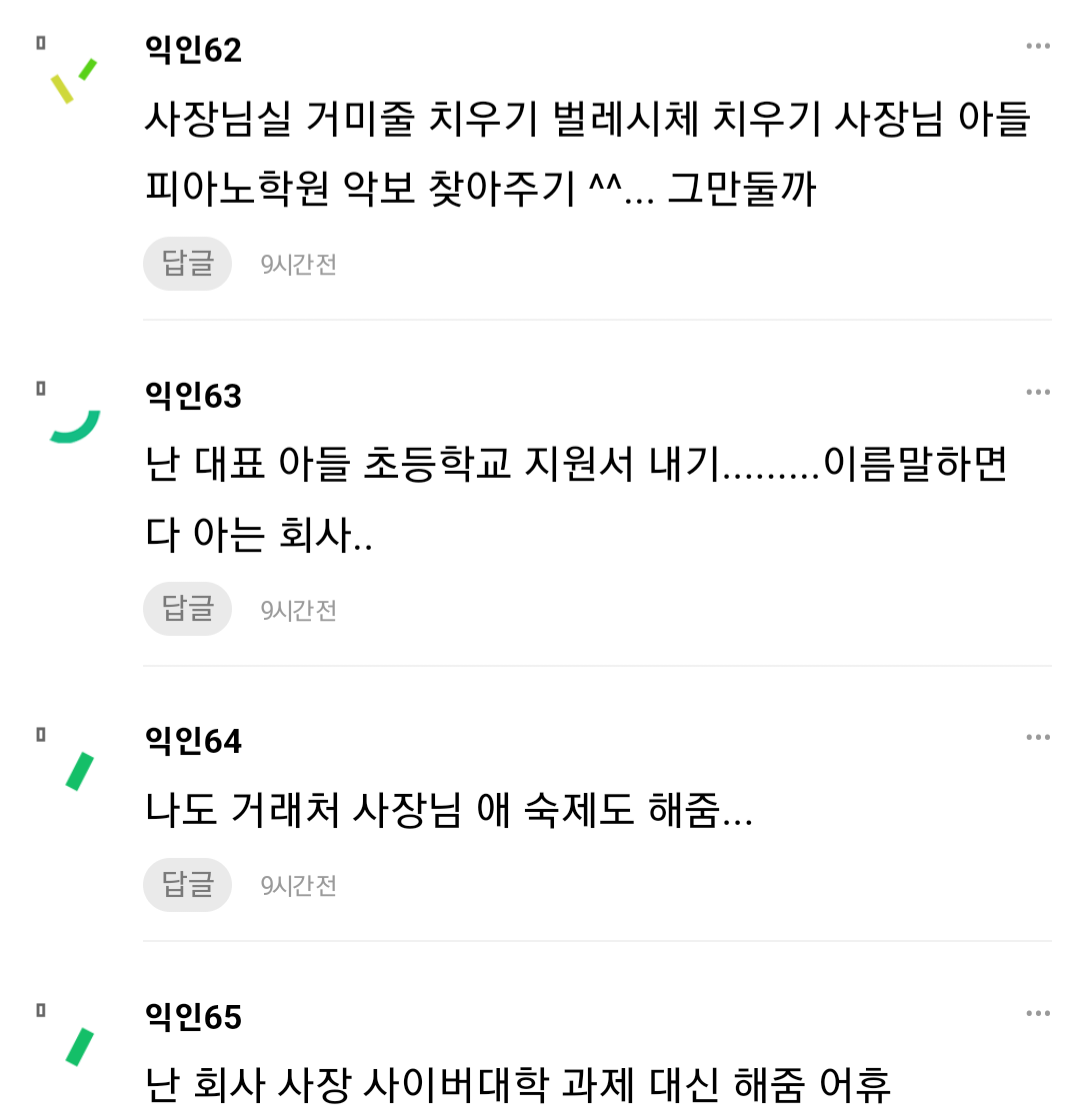This screenshot has width=1080, height=1120.
Task: Tap 답글 under 익인62's comment
Action: [187, 264]
